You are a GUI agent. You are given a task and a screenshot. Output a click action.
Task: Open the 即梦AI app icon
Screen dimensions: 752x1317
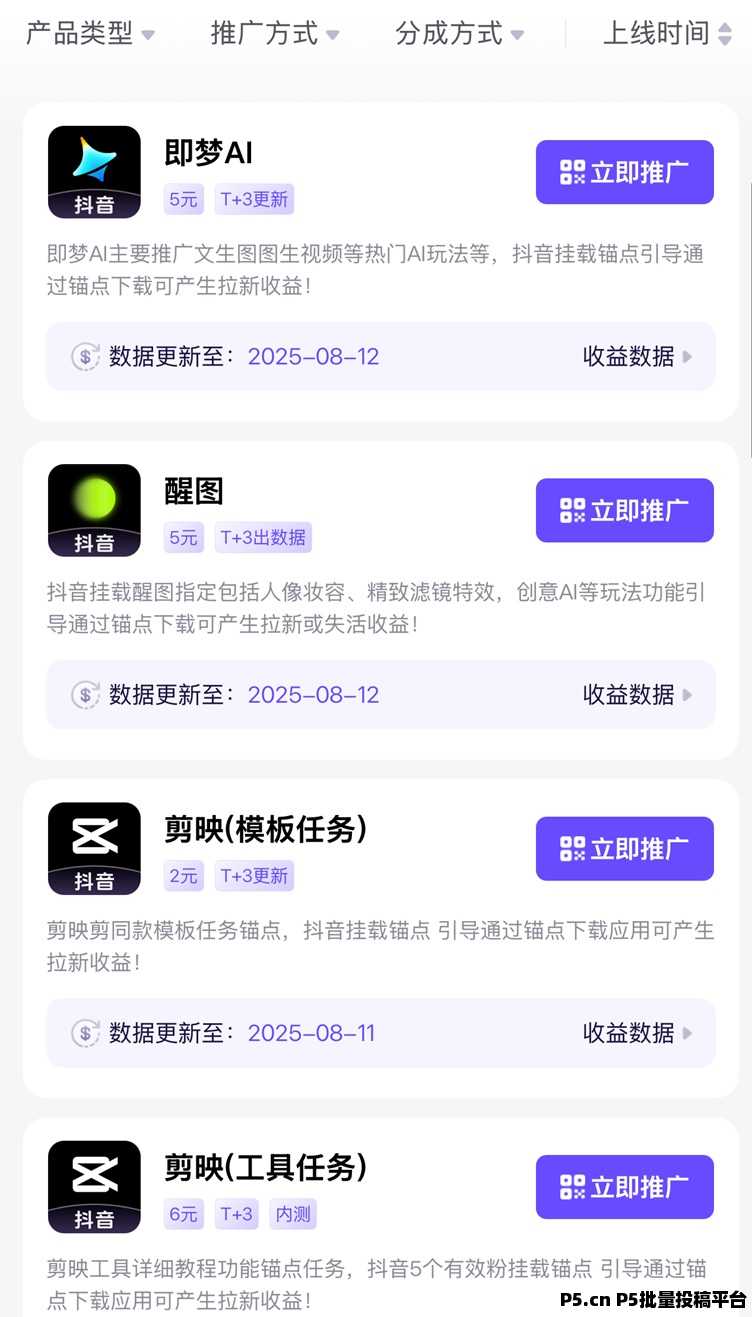tap(93, 171)
